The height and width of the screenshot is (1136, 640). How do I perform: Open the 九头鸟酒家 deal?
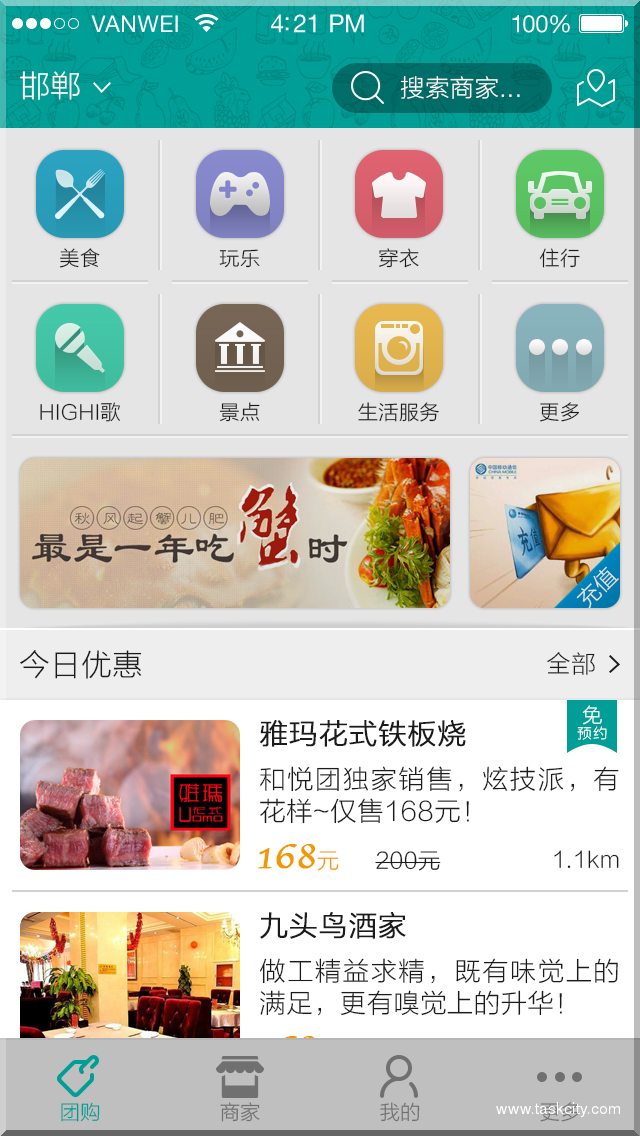(x=320, y=970)
